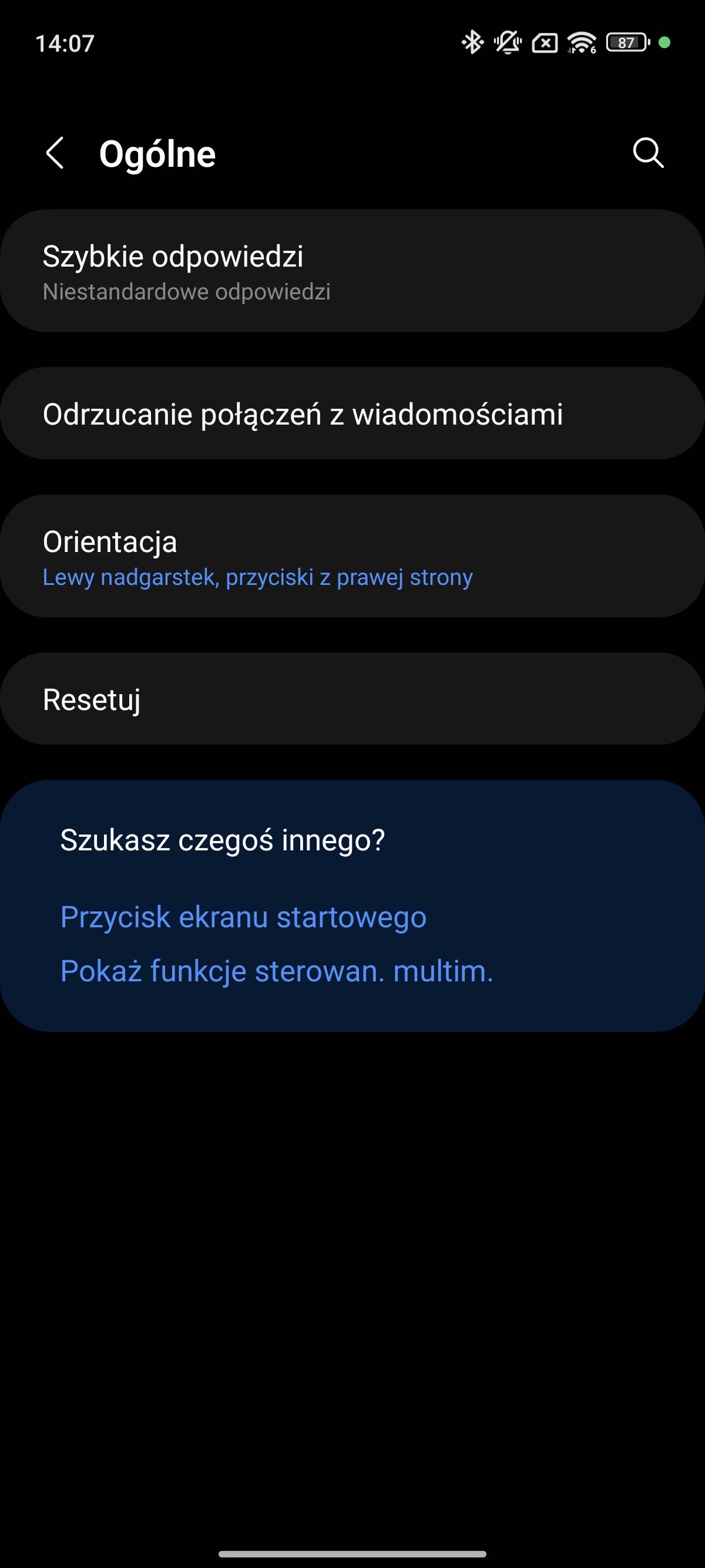Open Odrzucanie połączeń z wiadomościami
The height and width of the screenshot is (1568, 705).
(x=352, y=413)
